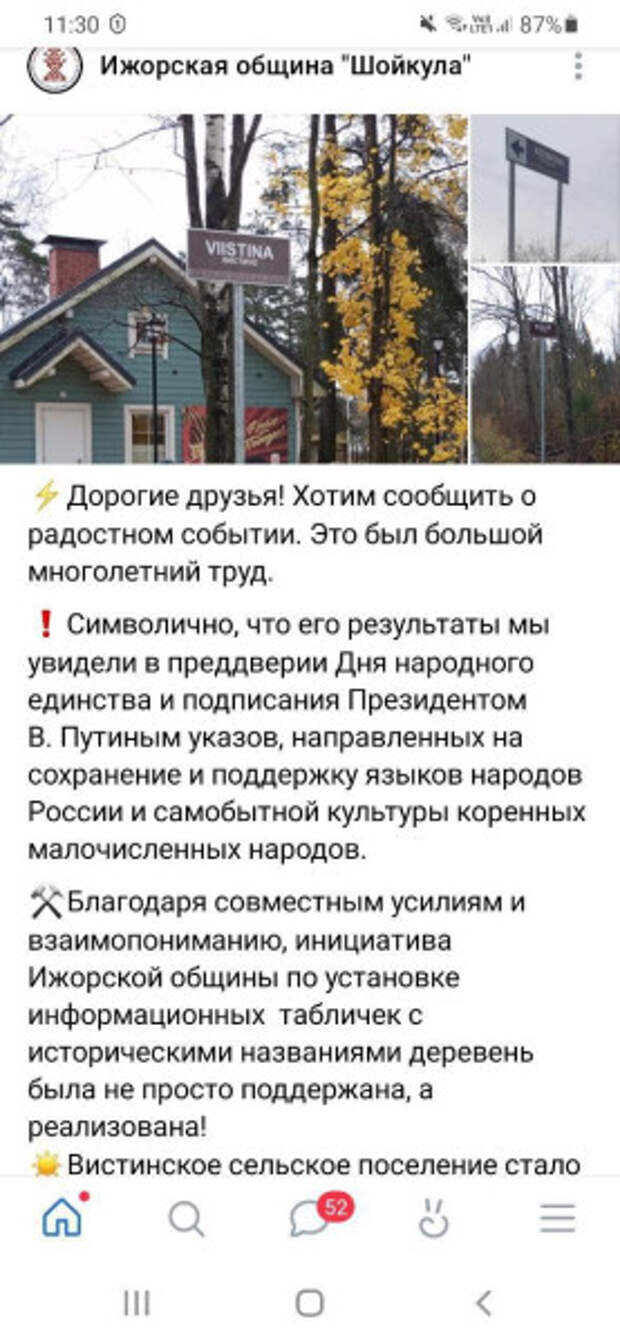Switch to the Search tab
The width and height of the screenshot is (620, 1342).
186,1218
